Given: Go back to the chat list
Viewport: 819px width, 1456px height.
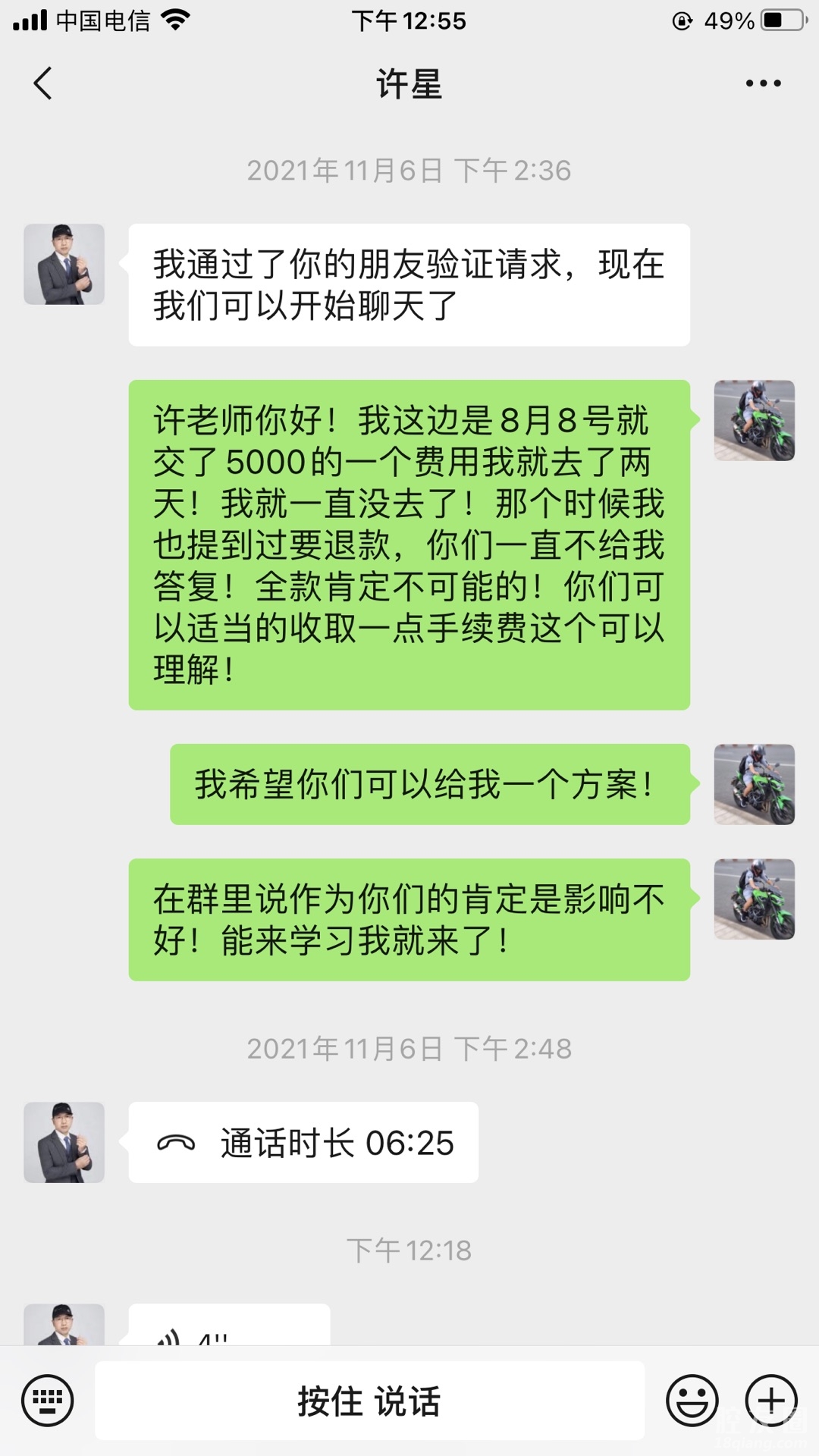Looking at the screenshot, I should 43,83.
